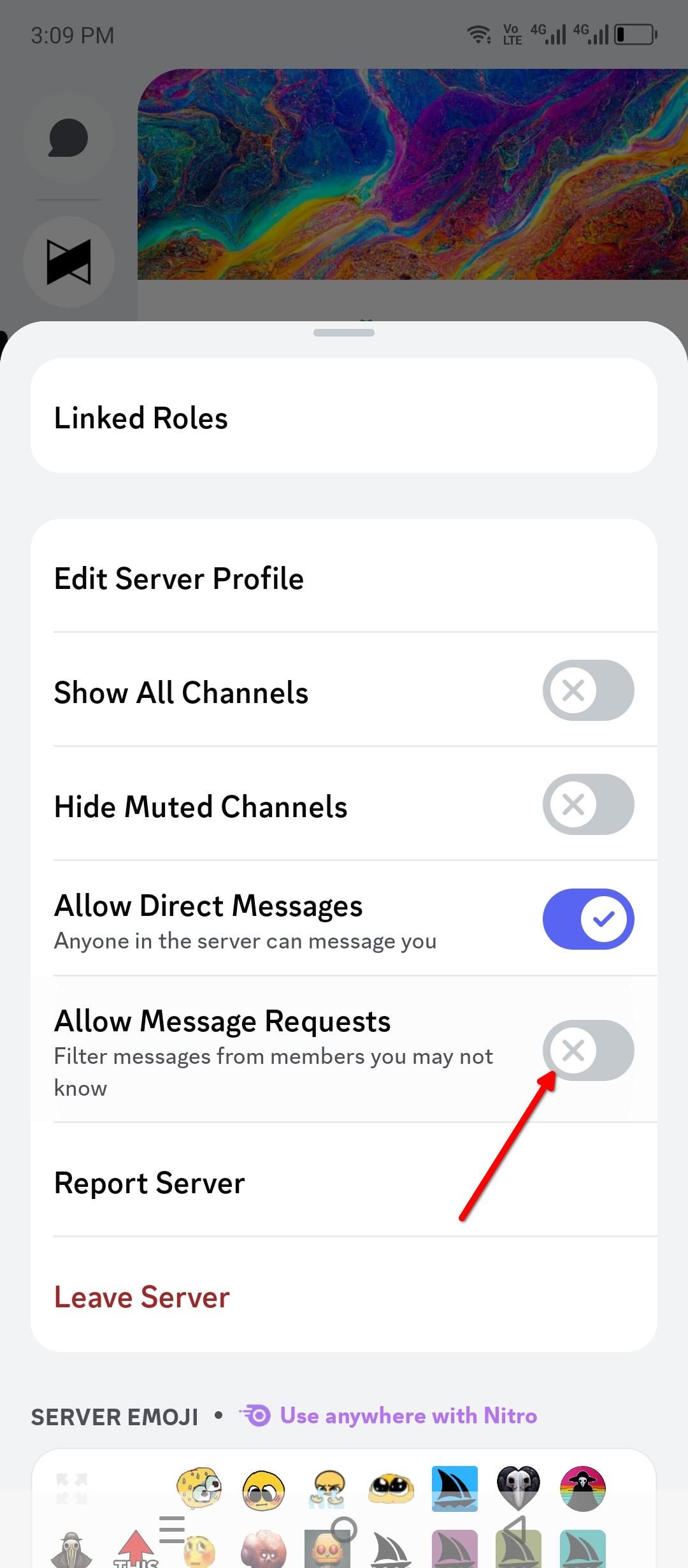Select the blue sailboat emoji
The height and width of the screenshot is (1568, 688).
(455, 1488)
